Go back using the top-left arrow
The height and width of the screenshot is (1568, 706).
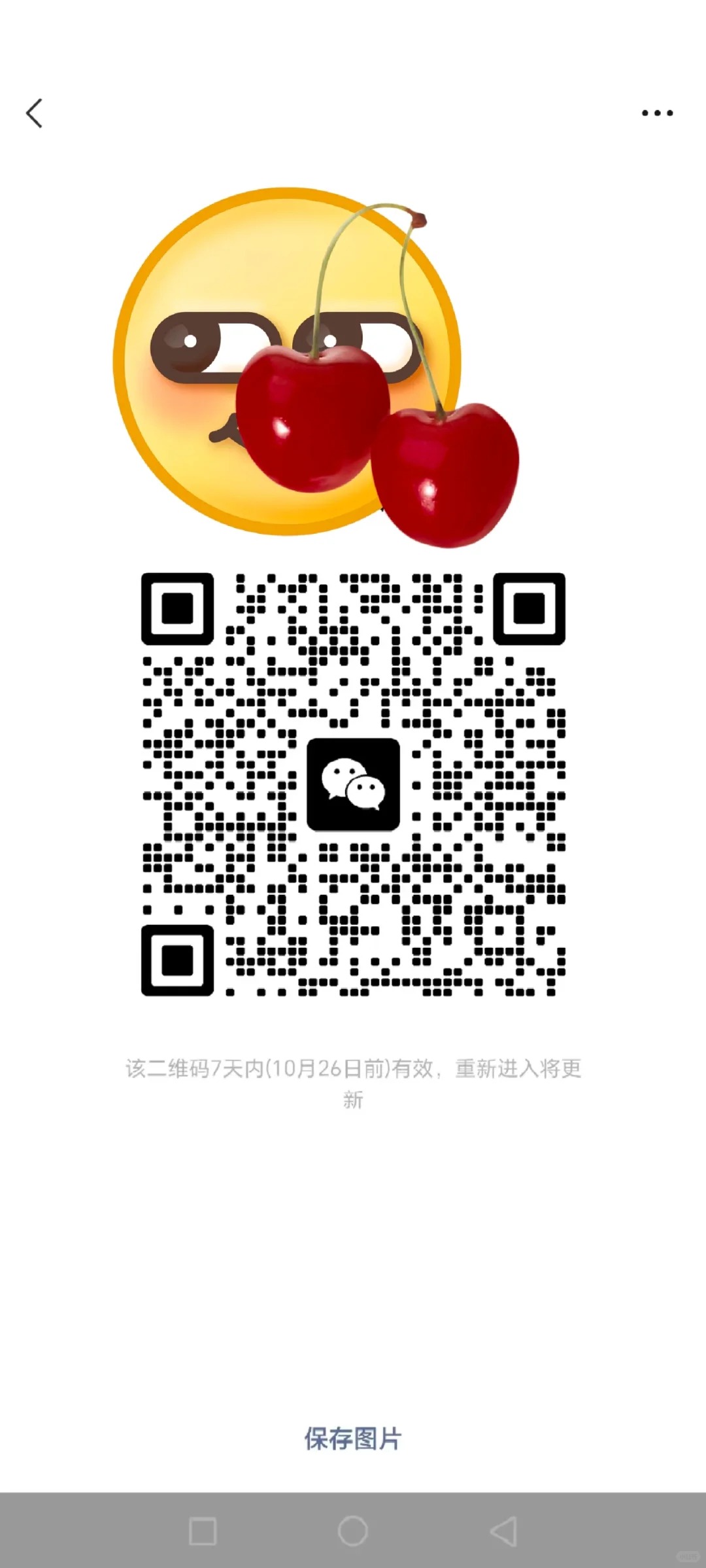[x=35, y=113]
